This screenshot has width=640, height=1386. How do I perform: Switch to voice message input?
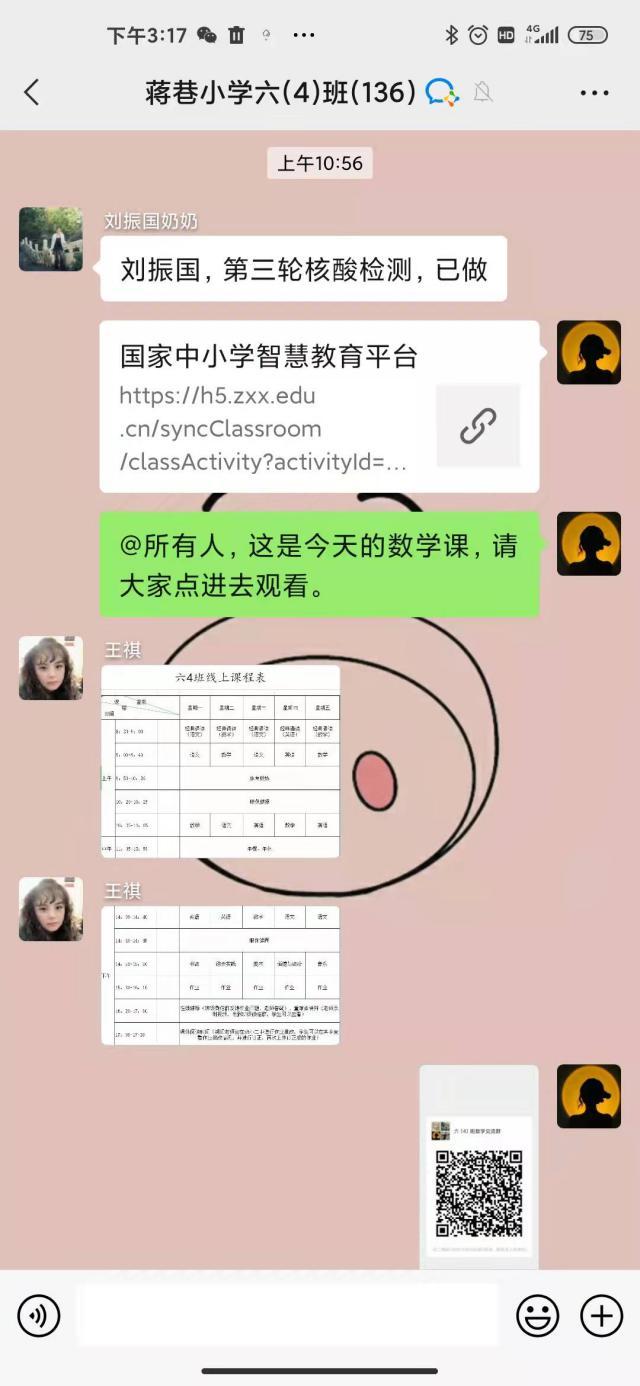39,1316
